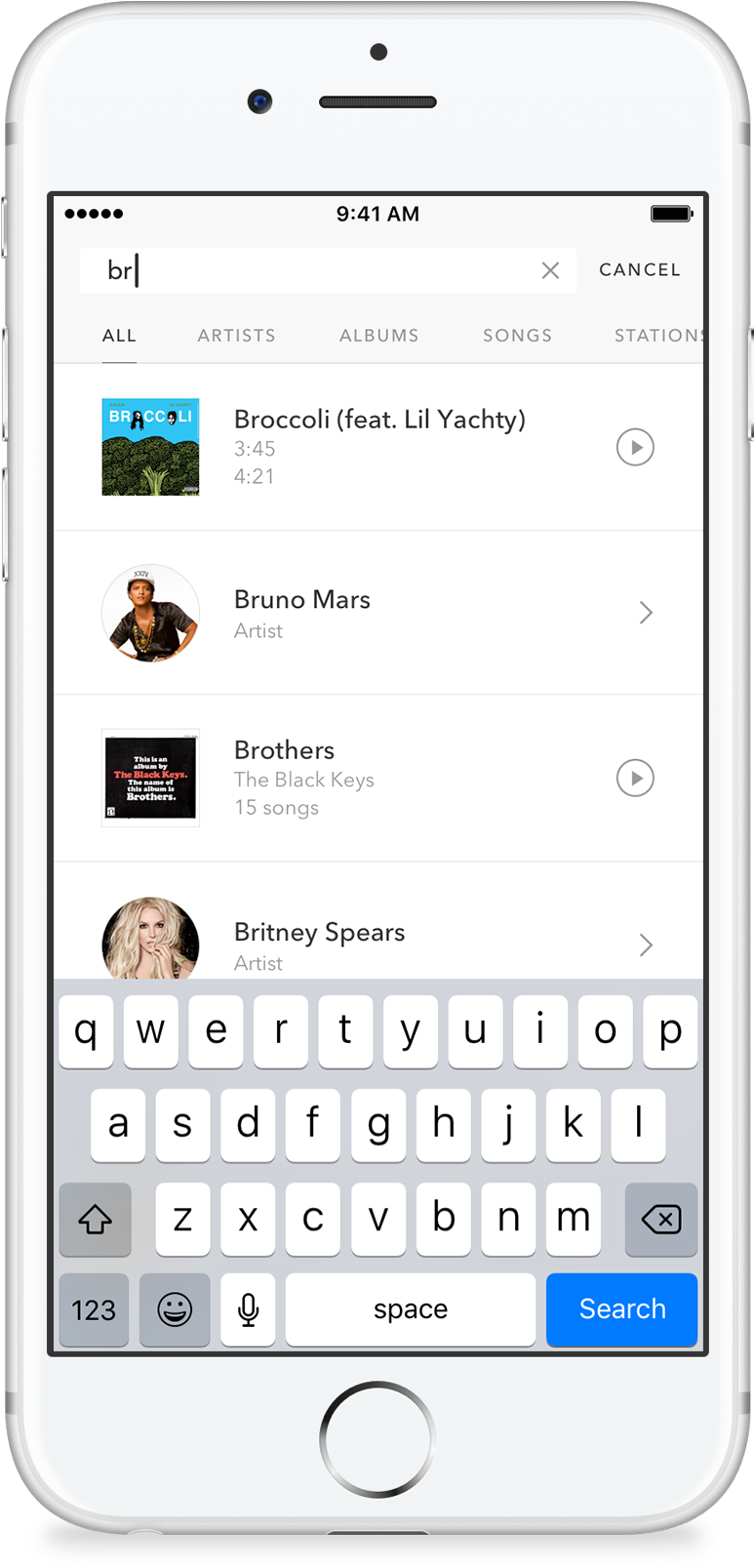Cancel the search
Screen dimensions: 754x1568
(639, 270)
